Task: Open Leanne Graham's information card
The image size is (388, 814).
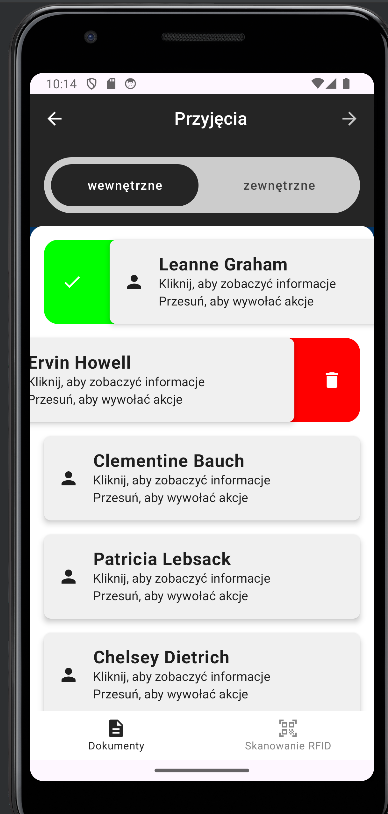Action: pyautogui.click(x=242, y=282)
